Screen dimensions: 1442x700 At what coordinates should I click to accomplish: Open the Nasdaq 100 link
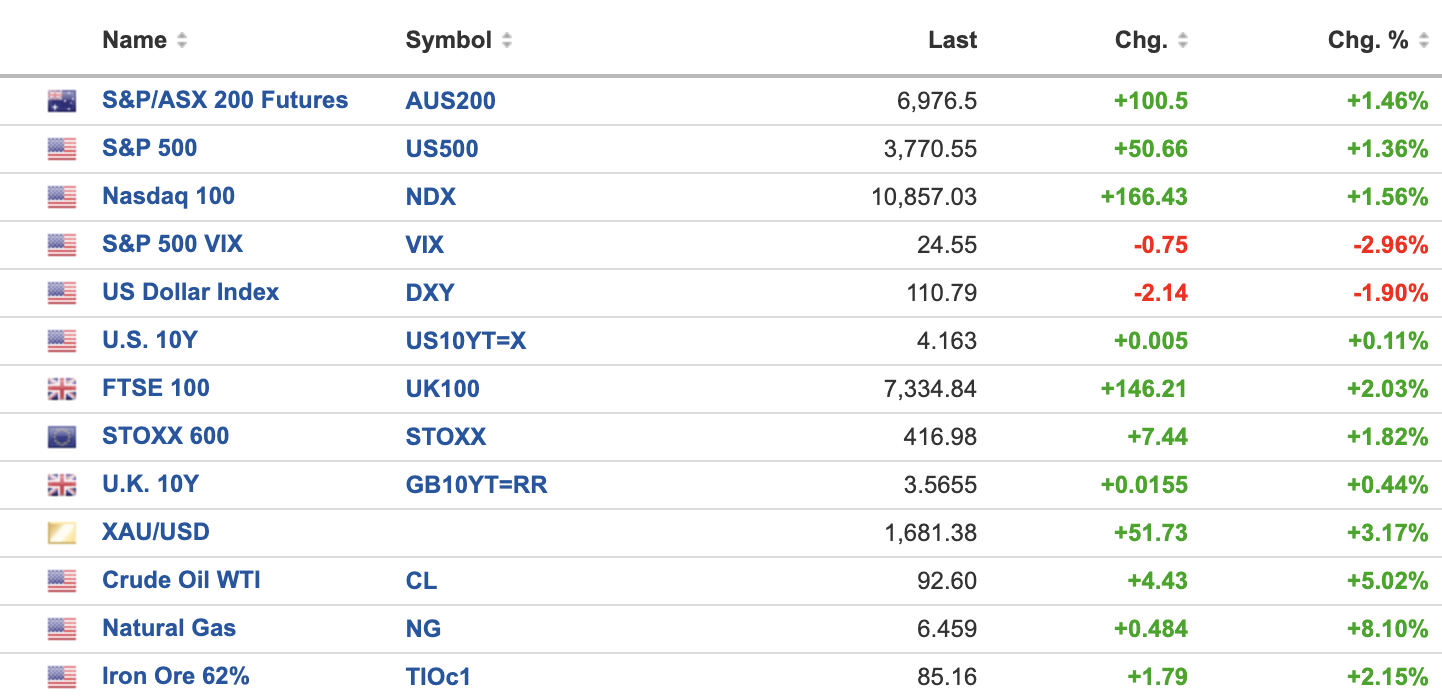tap(168, 196)
